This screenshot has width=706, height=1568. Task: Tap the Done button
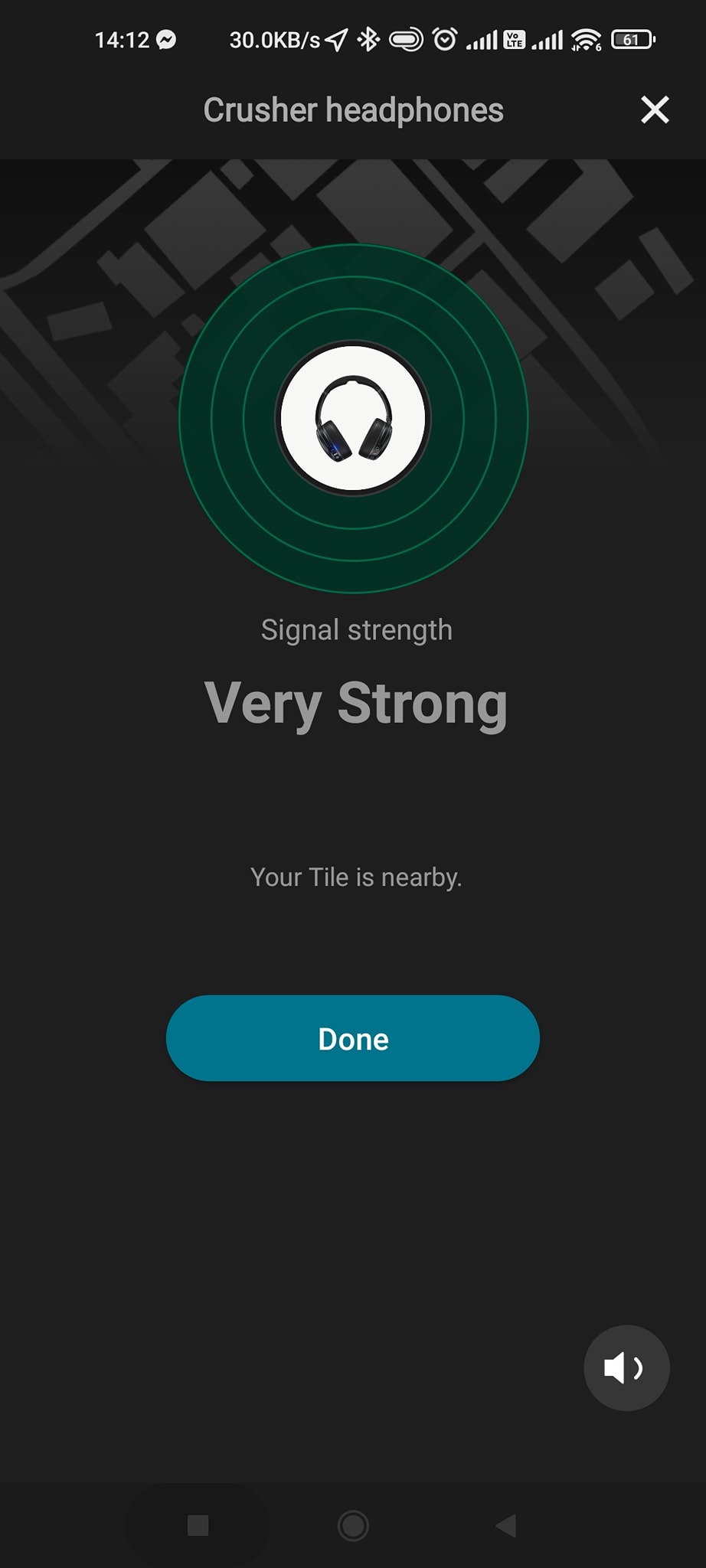coord(352,1038)
